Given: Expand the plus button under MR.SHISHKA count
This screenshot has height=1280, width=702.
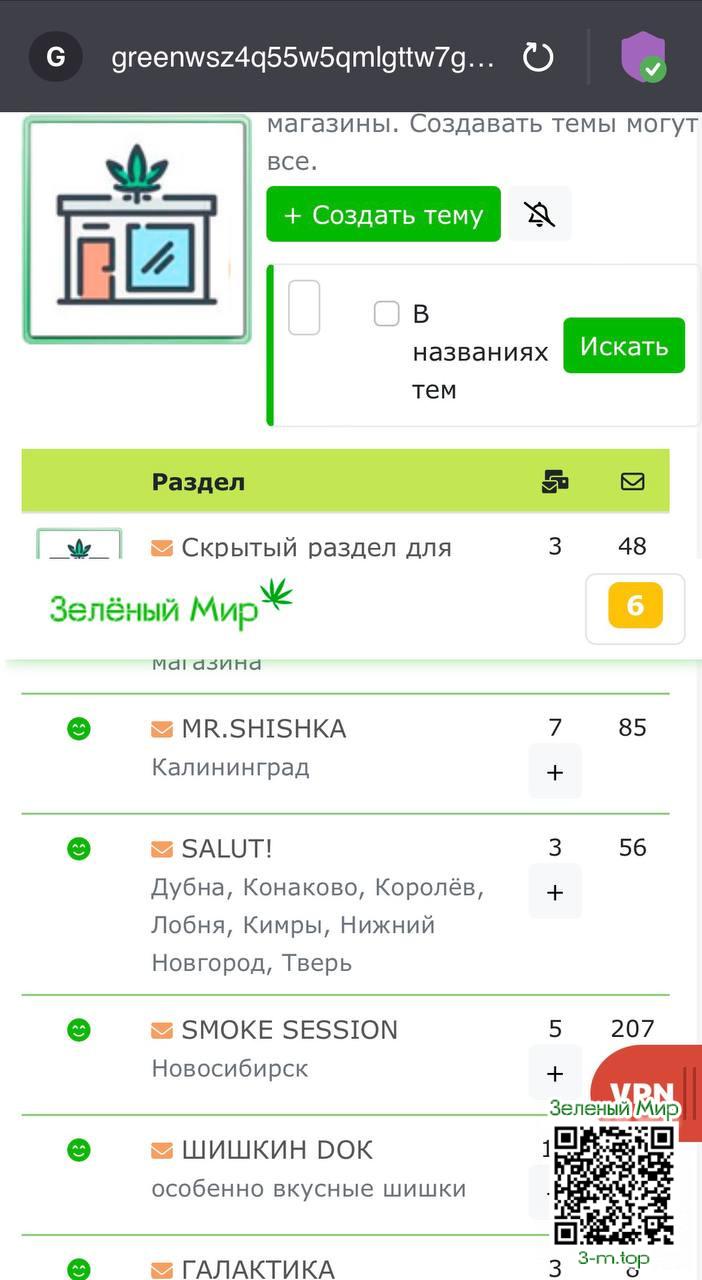Looking at the screenshot, I should coord(555,772).
